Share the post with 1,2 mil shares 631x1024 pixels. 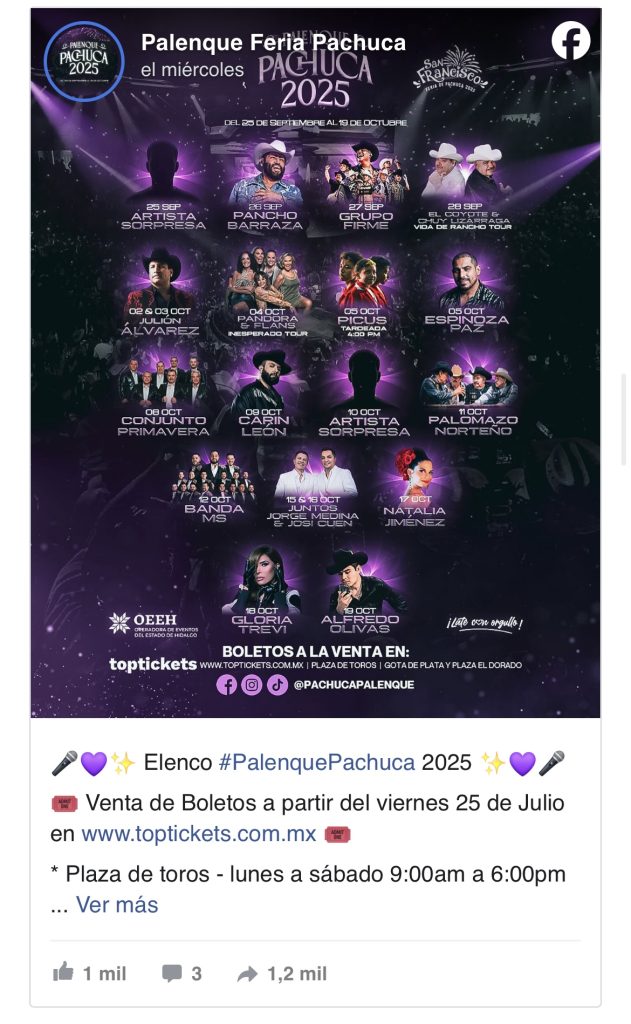tap(281, 973)
